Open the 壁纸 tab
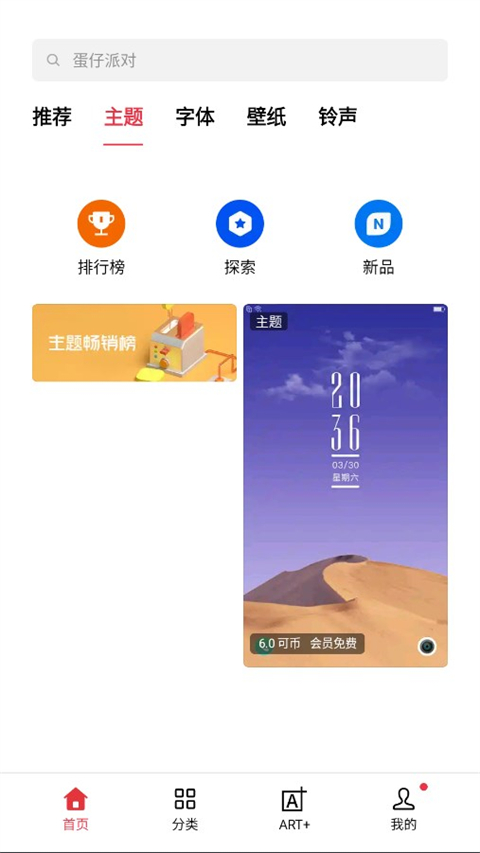The image size is (480, 853). pos(266,117)
